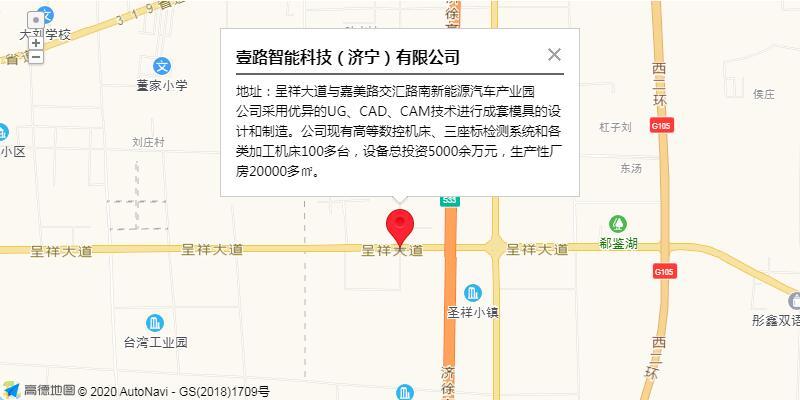Select the 台湾工业园 point of interest
The width and height of the screenshot is (800, 400).
155,323
